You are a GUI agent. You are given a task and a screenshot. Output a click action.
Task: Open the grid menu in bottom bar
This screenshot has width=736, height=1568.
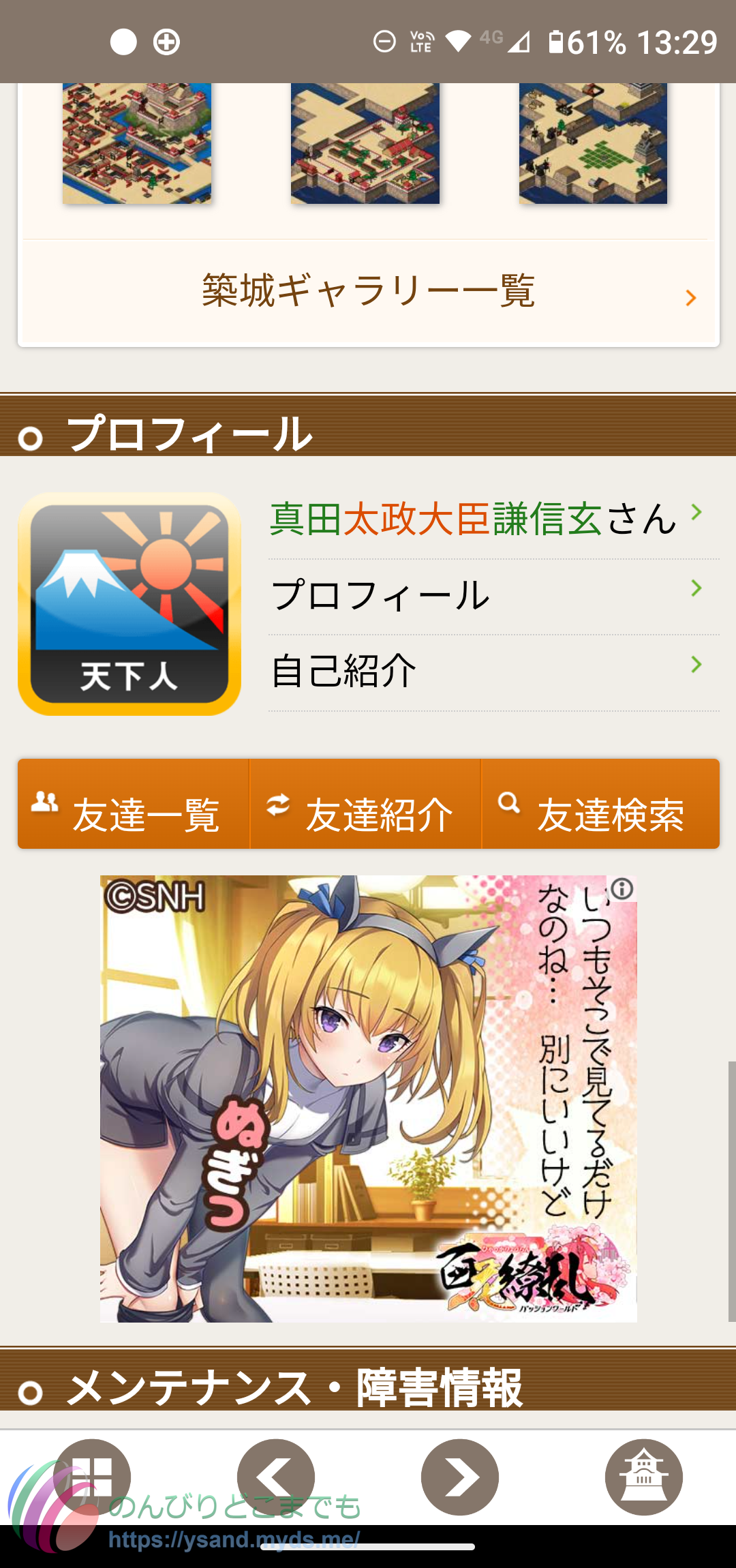coord(92,1477)
